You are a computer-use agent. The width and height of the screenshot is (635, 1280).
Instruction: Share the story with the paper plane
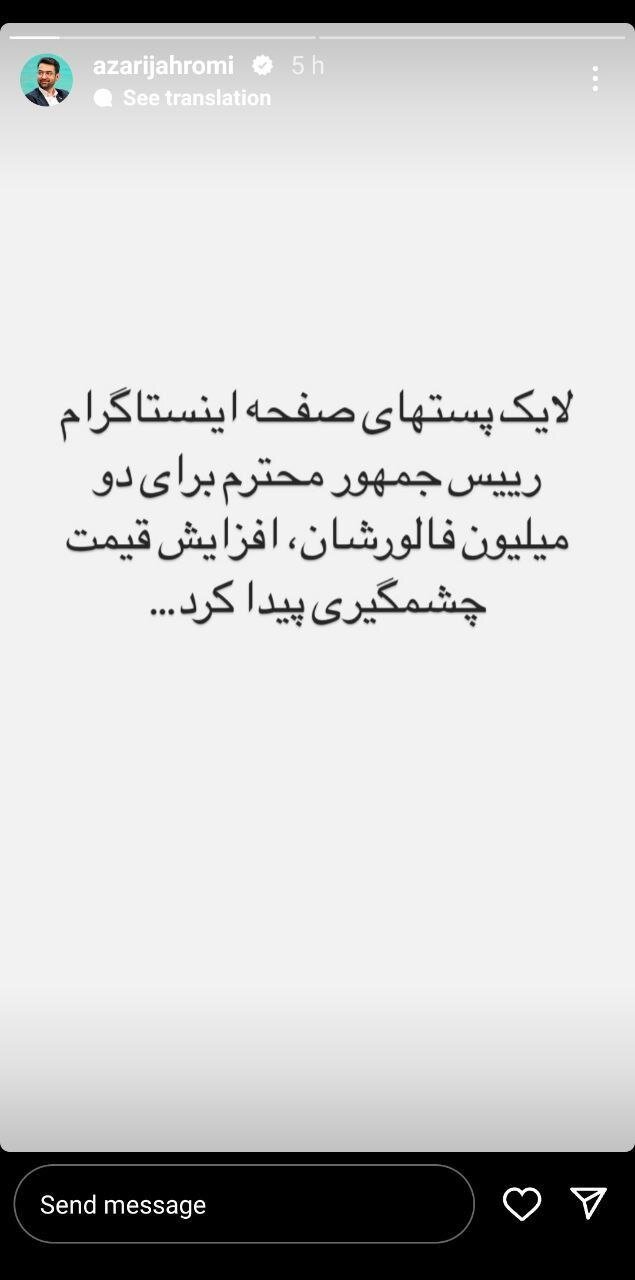[x=588, y=1204]
